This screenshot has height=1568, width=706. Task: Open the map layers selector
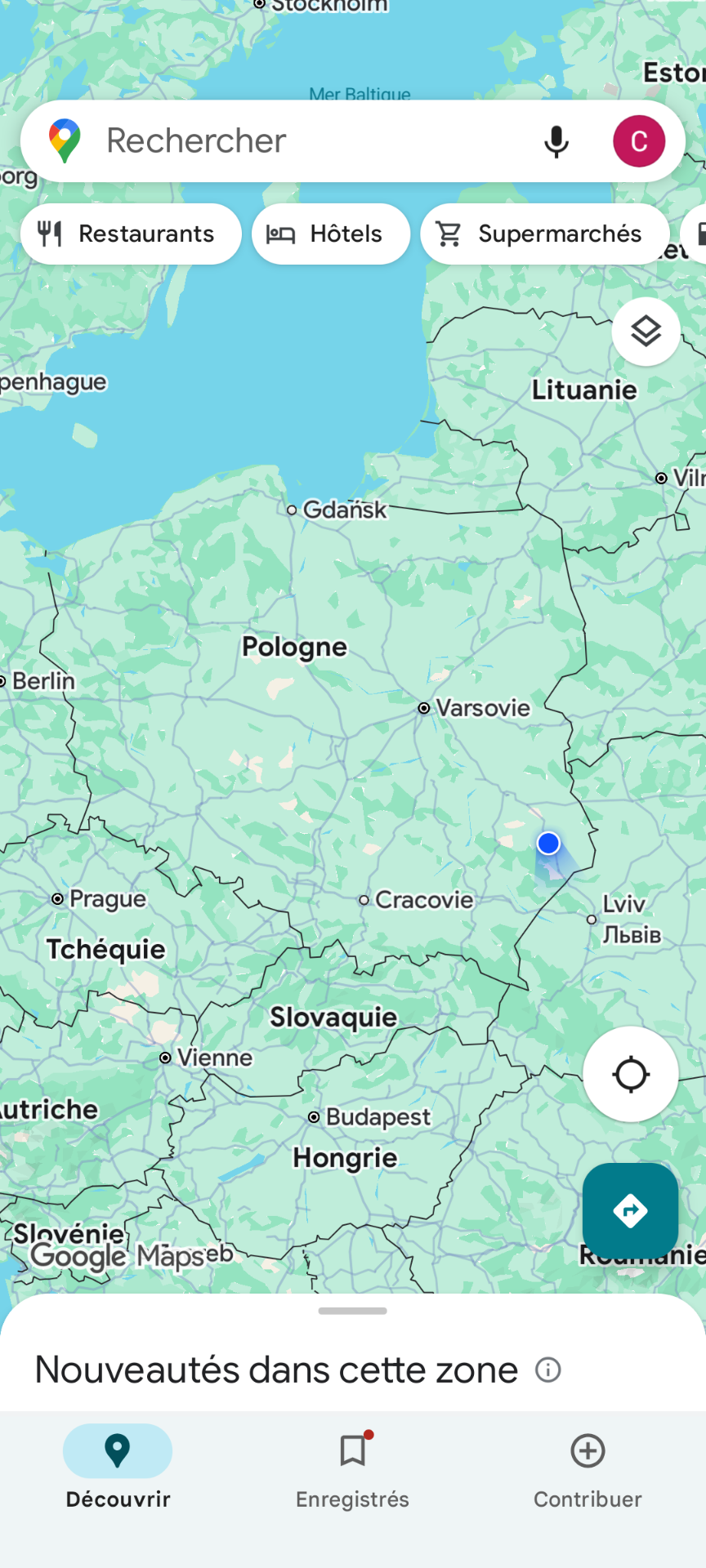[x=646, y=332]
